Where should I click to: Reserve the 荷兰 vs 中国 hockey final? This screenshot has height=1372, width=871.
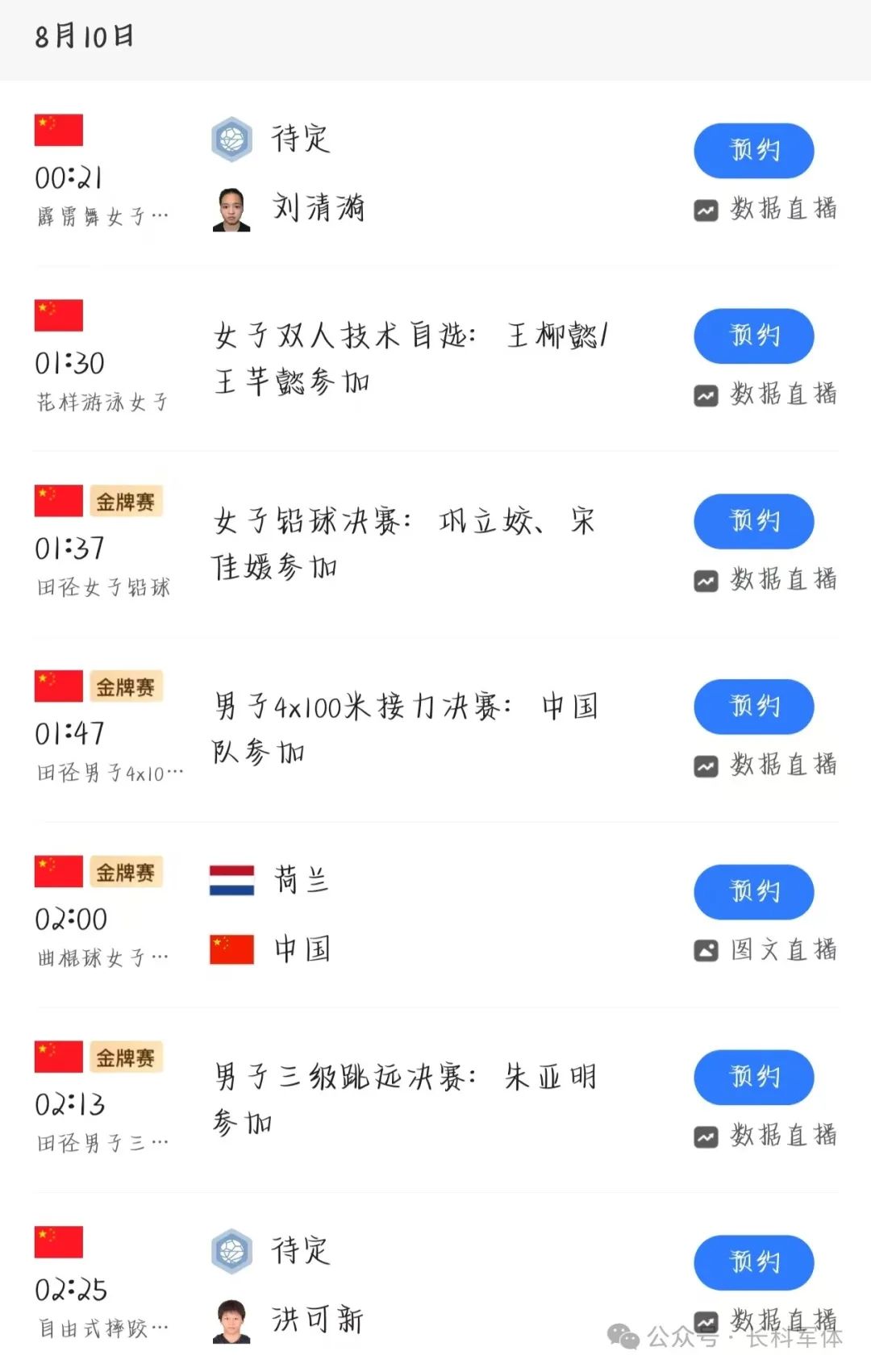point(753,892)
